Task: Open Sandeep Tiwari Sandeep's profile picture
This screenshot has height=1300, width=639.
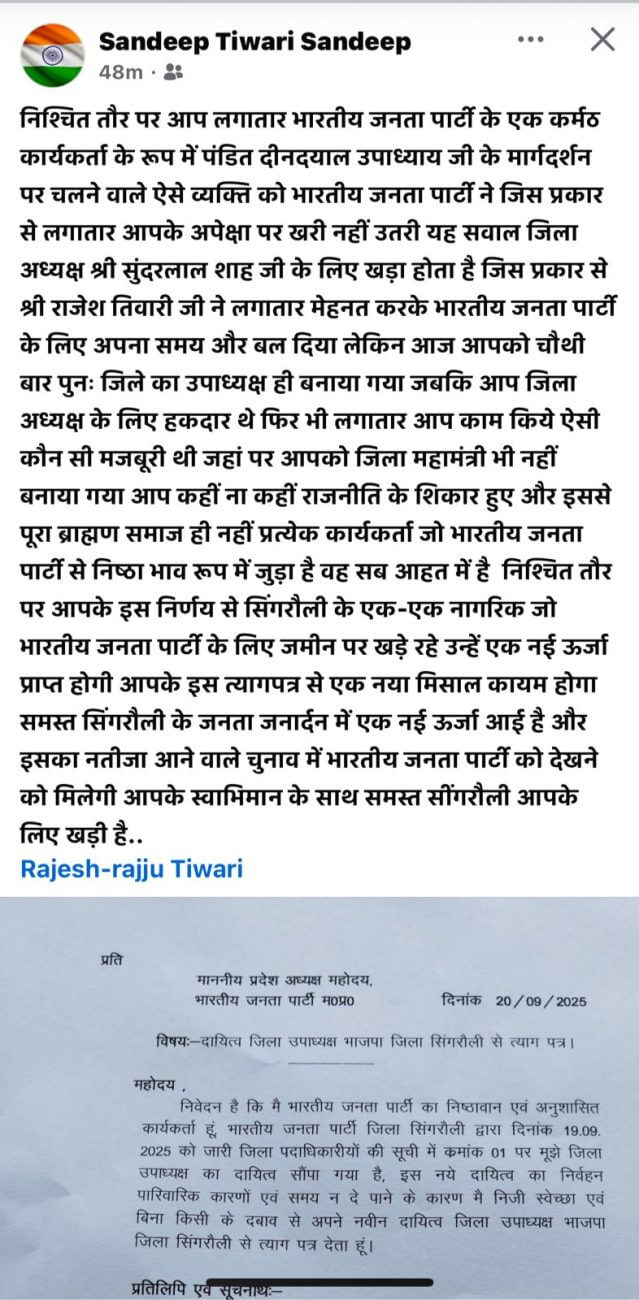Action: [53, 55]
